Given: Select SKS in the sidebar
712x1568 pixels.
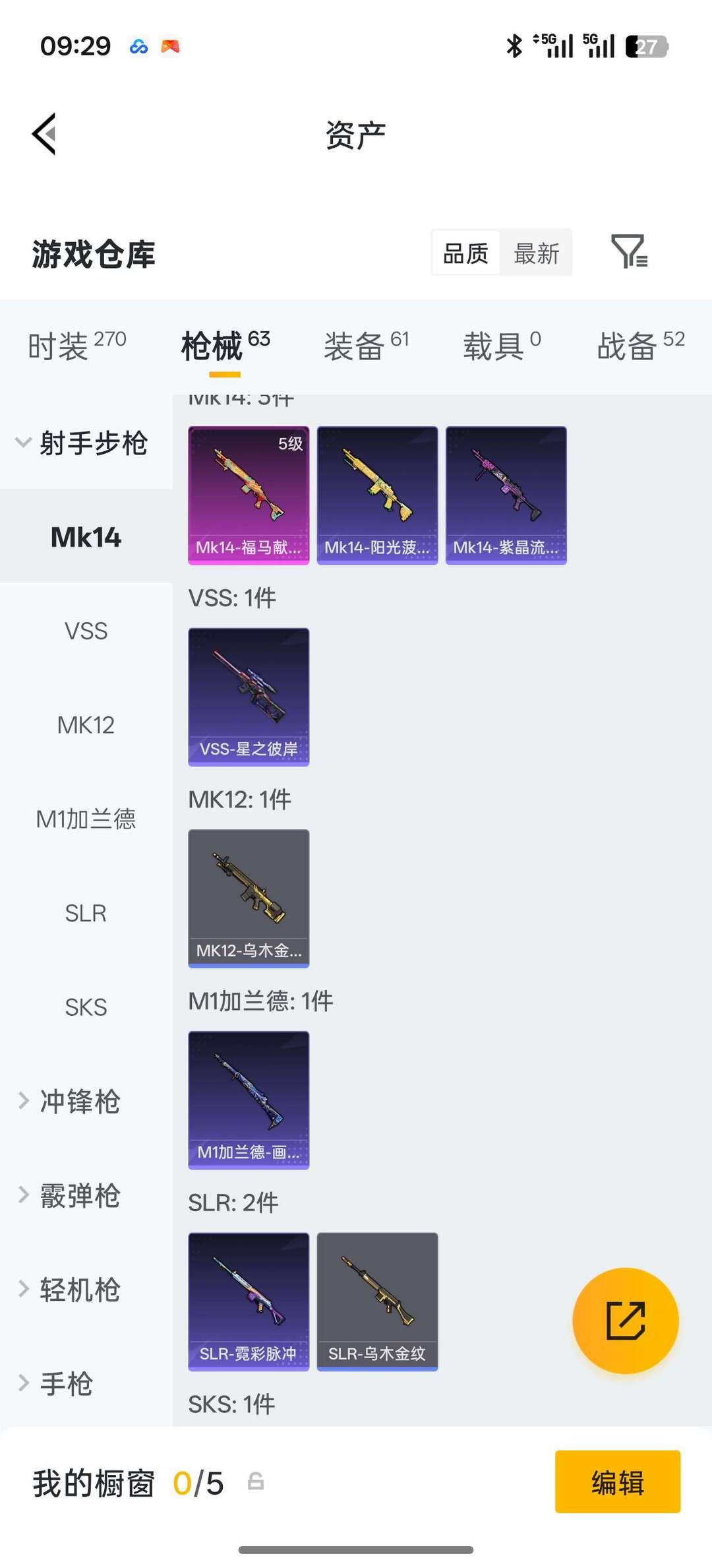Looking at the screenshot, I should point(85,1007).
